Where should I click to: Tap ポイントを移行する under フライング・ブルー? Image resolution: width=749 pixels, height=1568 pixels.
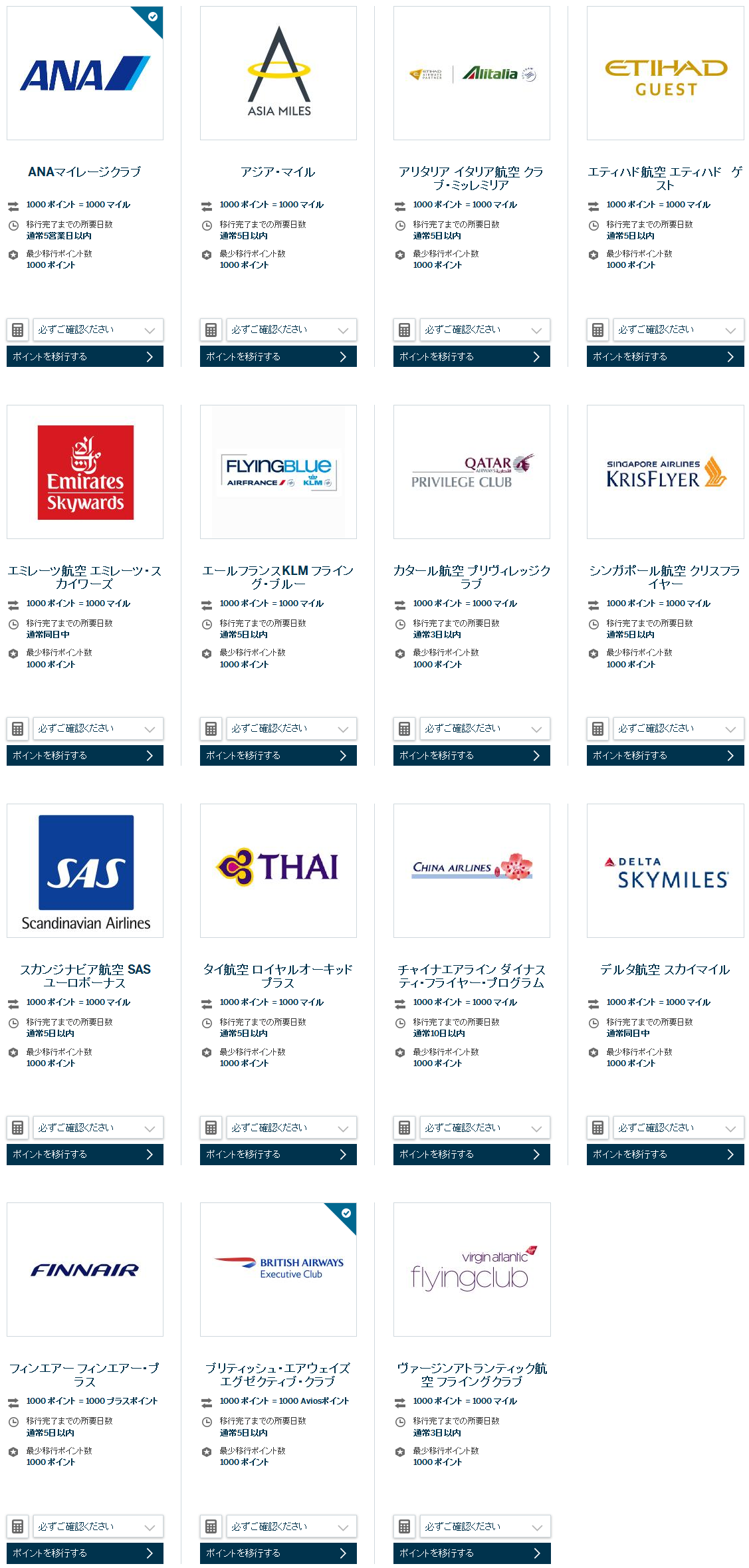point(278,755)
